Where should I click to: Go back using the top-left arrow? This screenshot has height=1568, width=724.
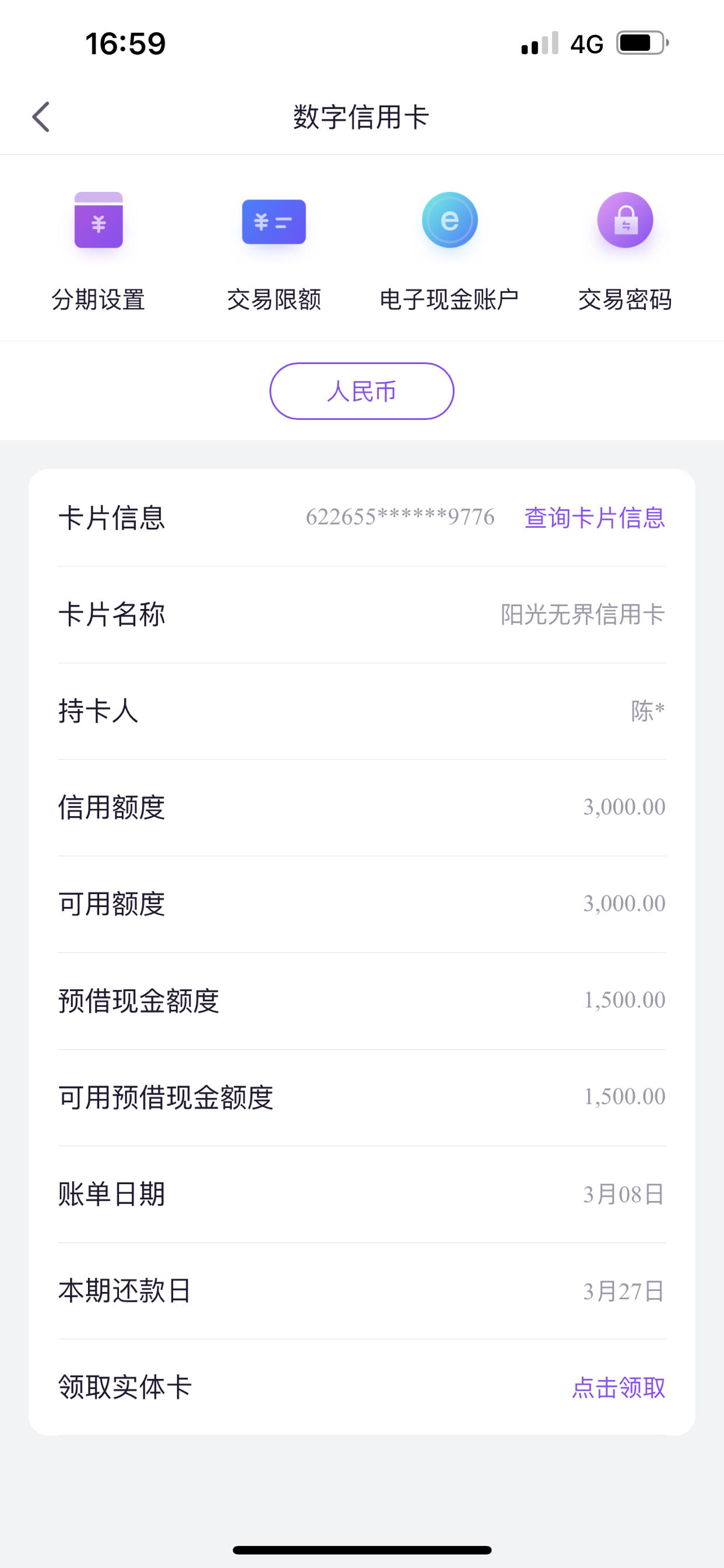(41, 116)
